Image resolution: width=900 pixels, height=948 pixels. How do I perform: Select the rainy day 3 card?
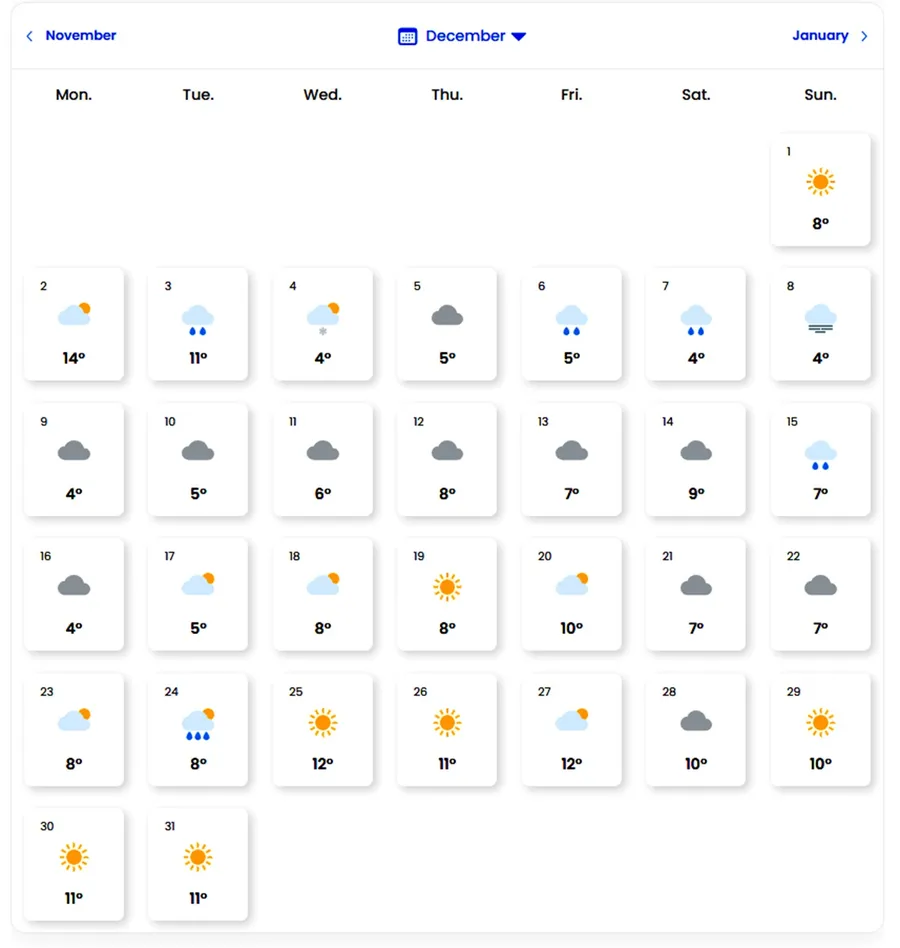coord(198,324)
